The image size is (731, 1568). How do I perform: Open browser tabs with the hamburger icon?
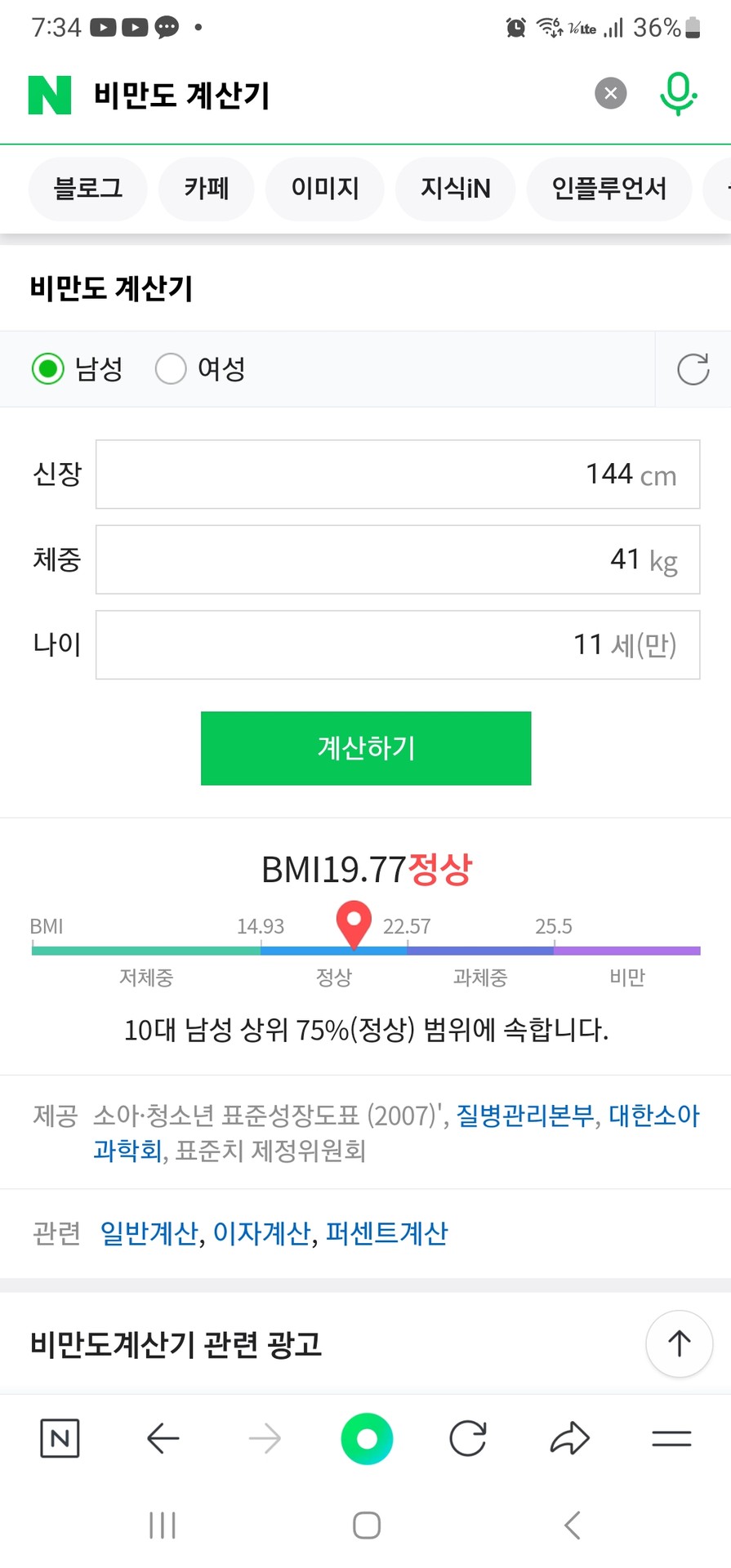[671, 1438]
